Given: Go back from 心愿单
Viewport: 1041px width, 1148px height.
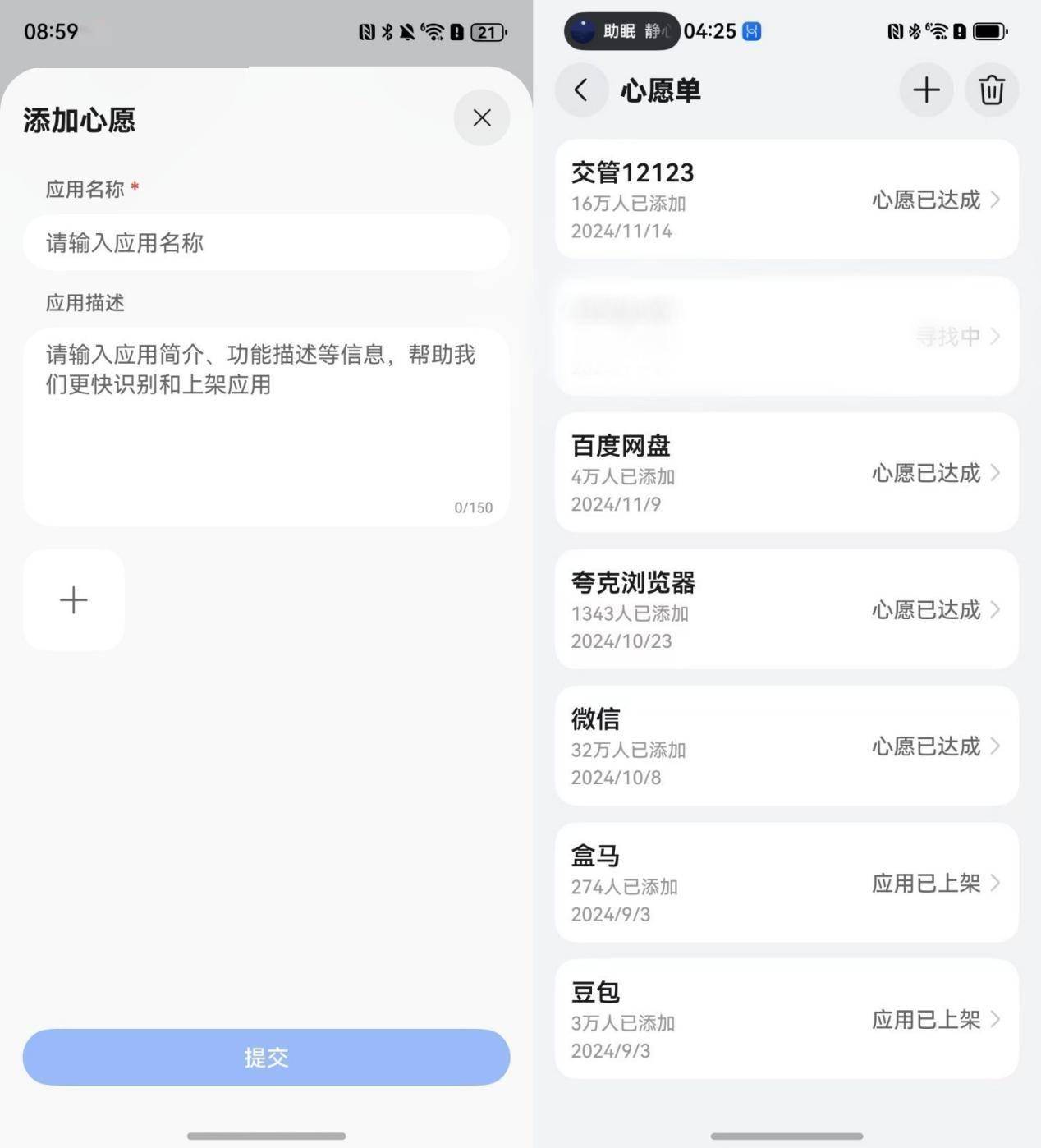Looking at the screenshot, I should point(581,90).
